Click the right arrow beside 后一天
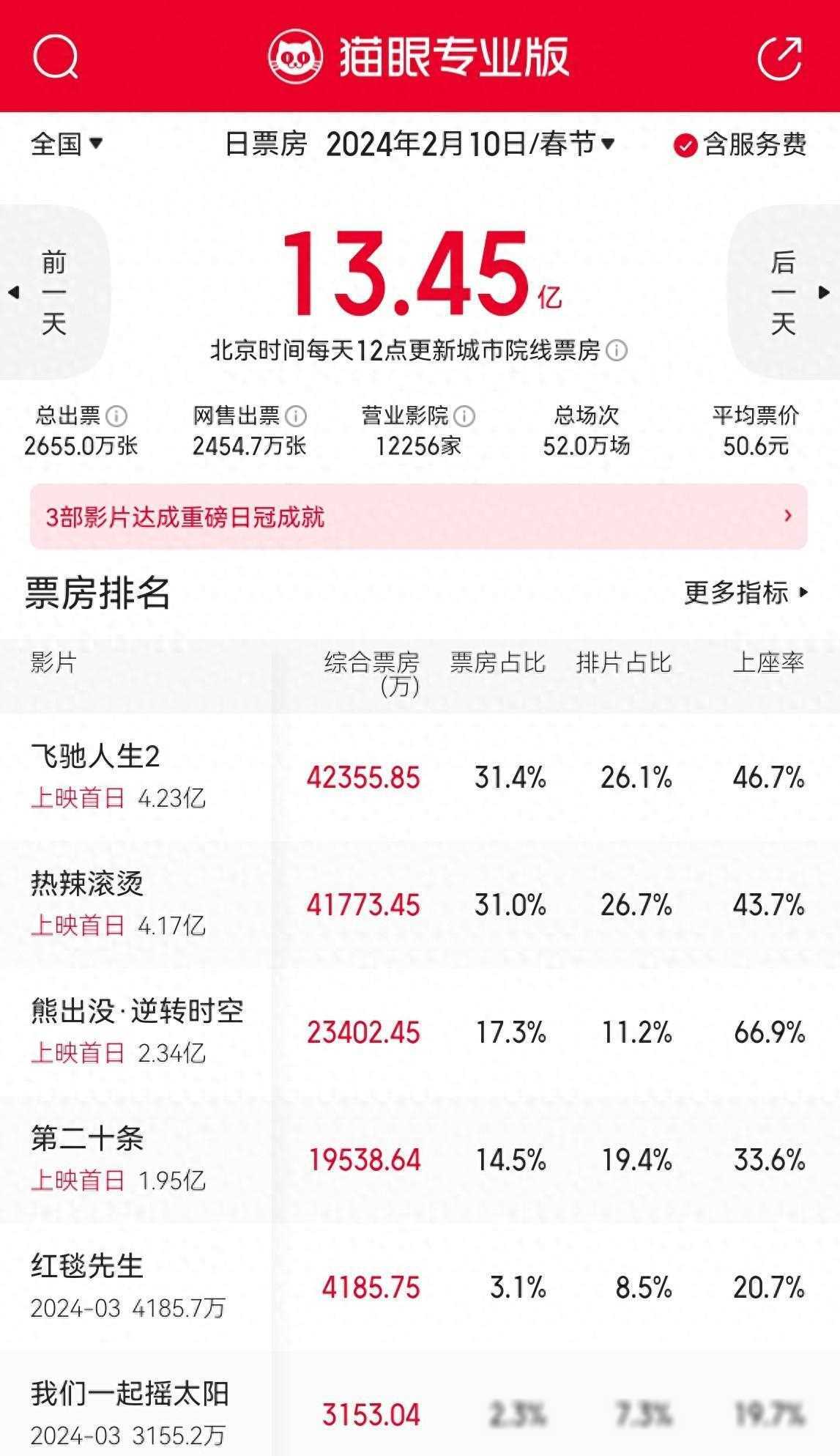The image size is (840, 1456). pos(825,292)
